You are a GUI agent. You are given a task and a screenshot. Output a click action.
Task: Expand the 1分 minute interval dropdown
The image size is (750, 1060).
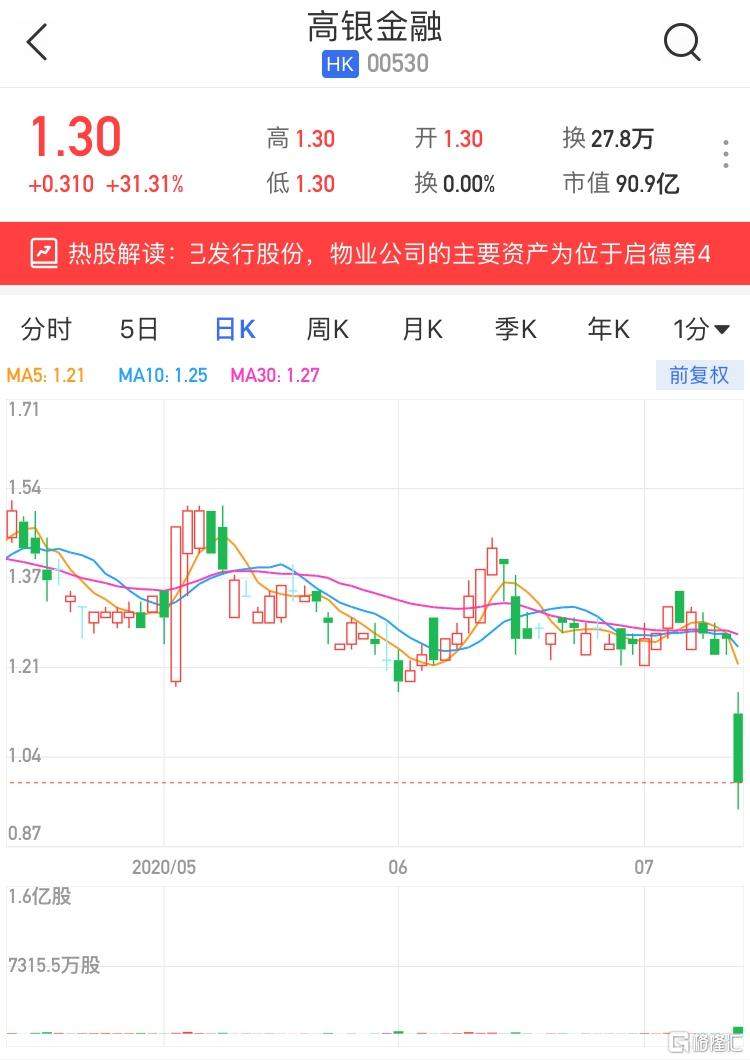pos(701,329)
